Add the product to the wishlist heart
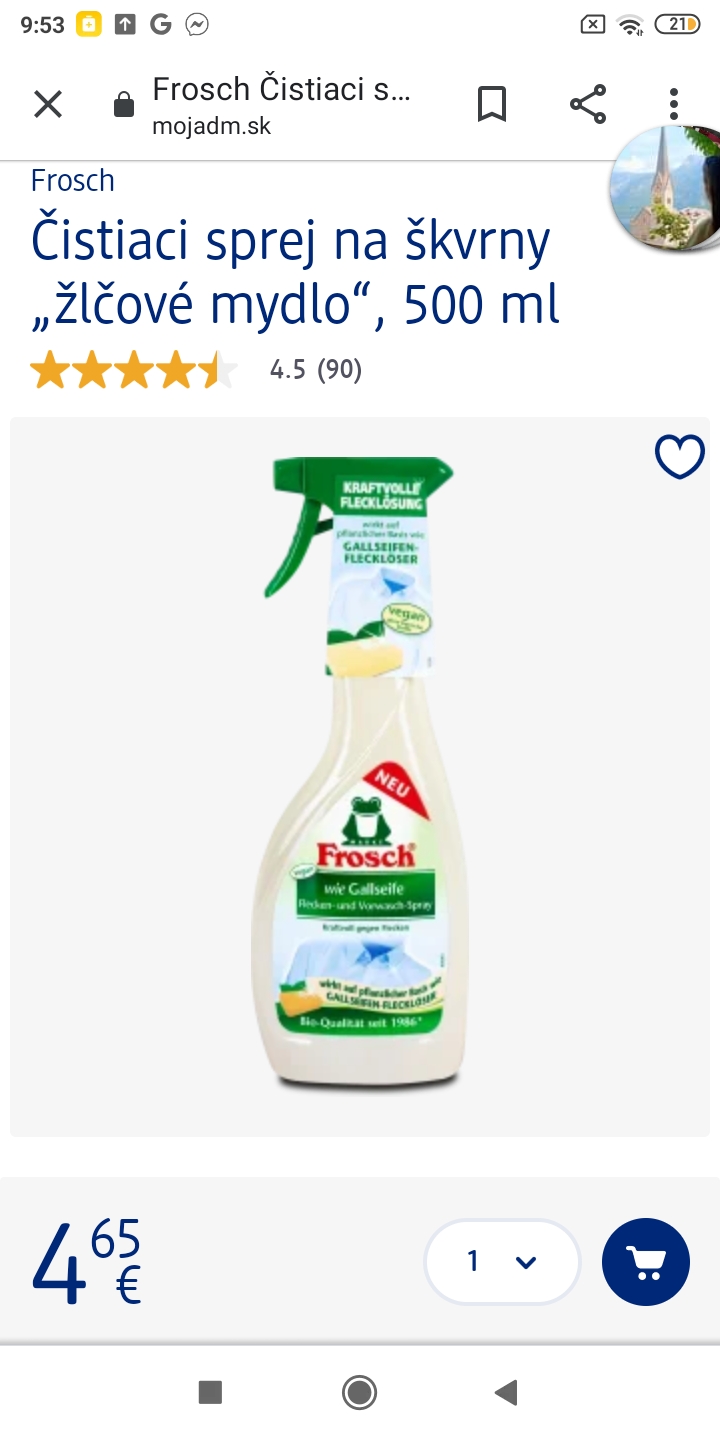The height and width of the screenshot is (1440, 720). click(680, 458)
